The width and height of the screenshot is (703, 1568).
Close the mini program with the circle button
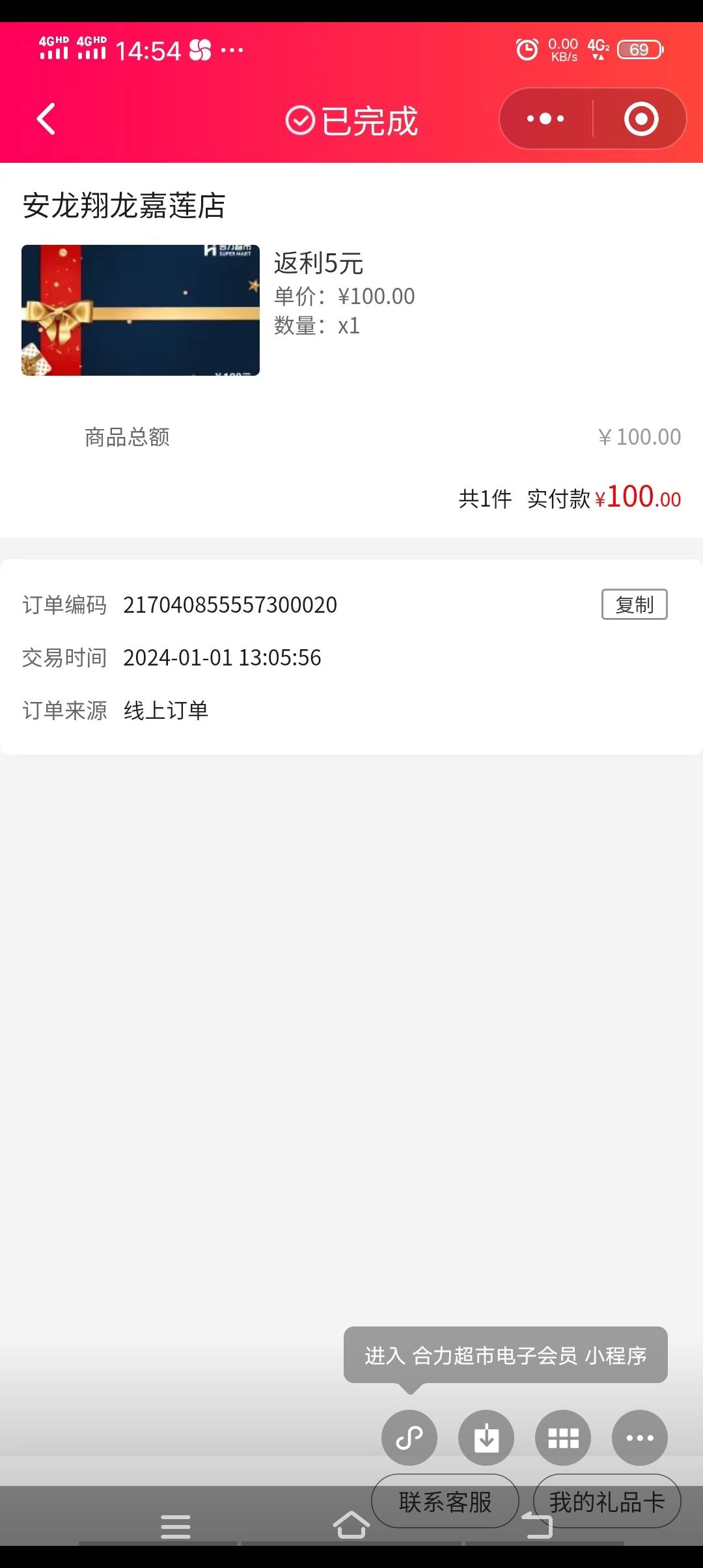641,119
